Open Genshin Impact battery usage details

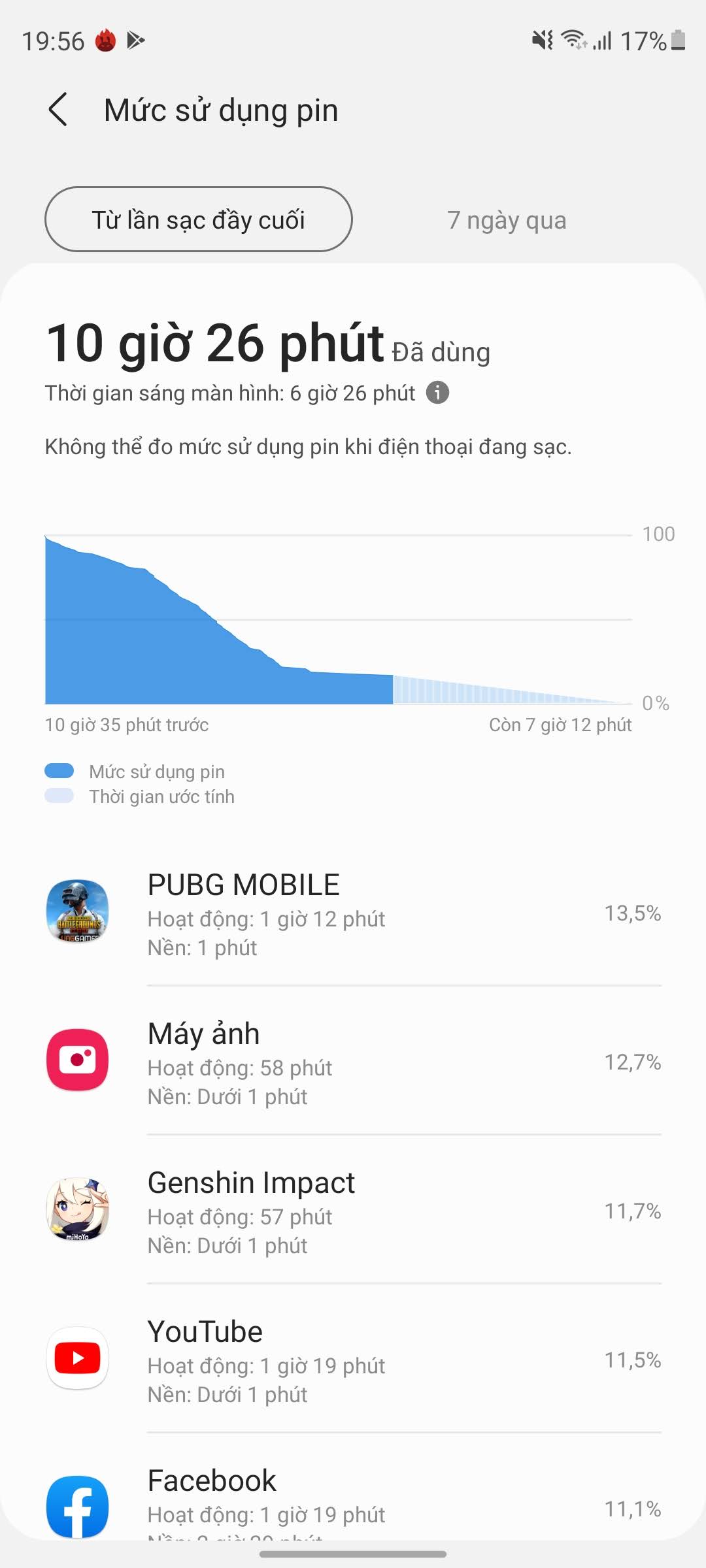click(x=353, y=1209)
